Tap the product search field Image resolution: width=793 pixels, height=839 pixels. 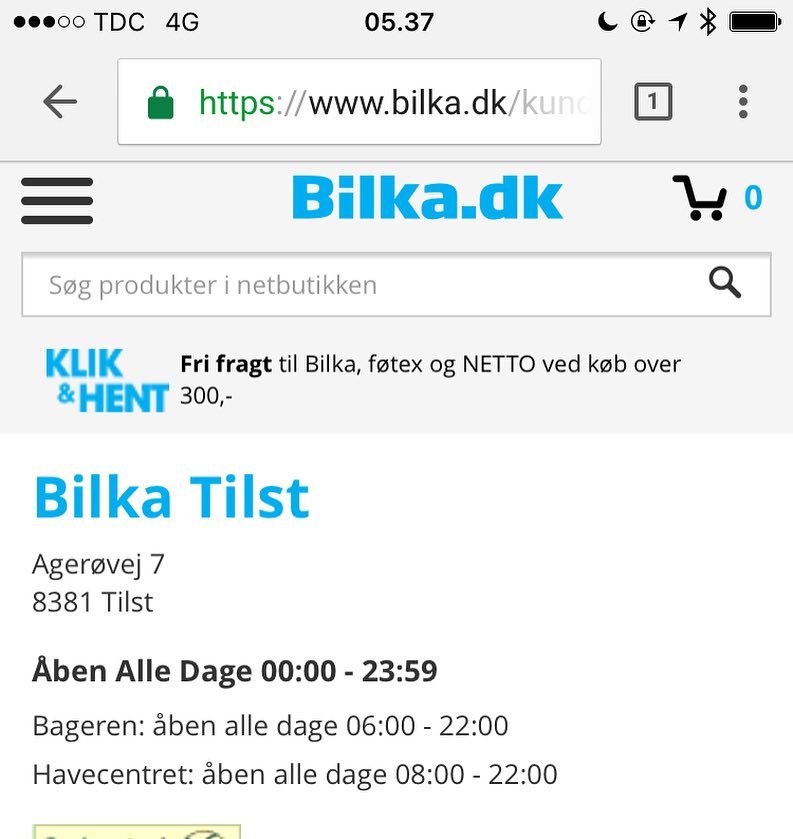360,285
